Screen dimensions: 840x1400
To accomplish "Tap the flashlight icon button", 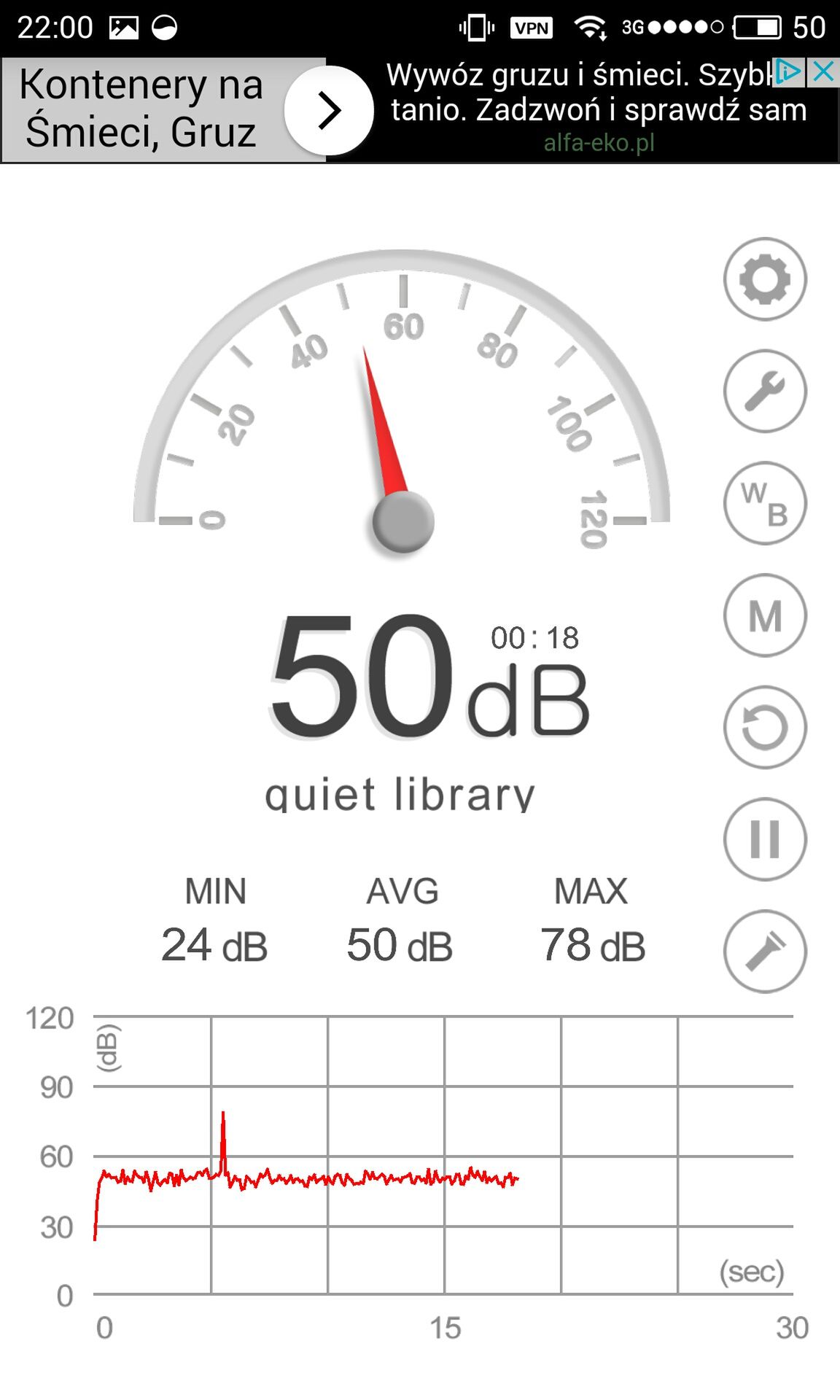I will [x=765, y=952].
